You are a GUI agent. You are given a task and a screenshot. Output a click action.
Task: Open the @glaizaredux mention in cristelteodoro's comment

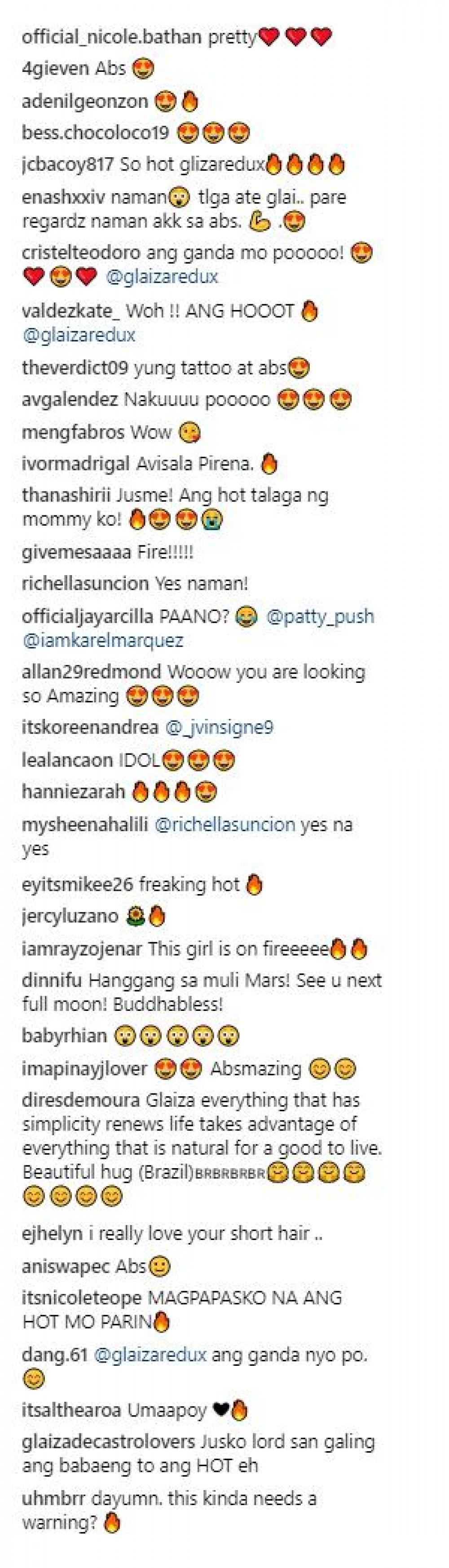[x=162, y=277]
